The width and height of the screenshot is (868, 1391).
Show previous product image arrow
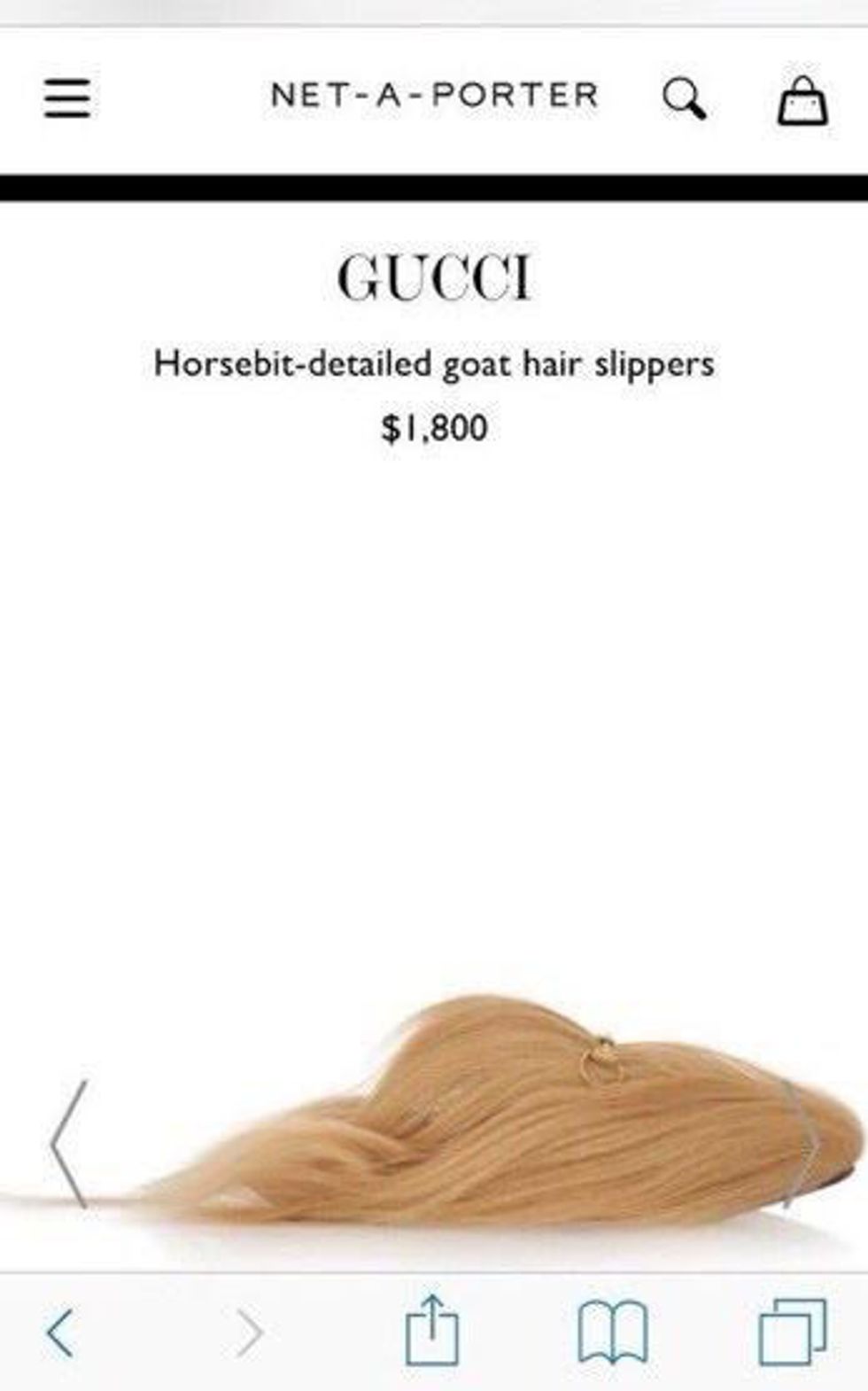[69, 1144]
